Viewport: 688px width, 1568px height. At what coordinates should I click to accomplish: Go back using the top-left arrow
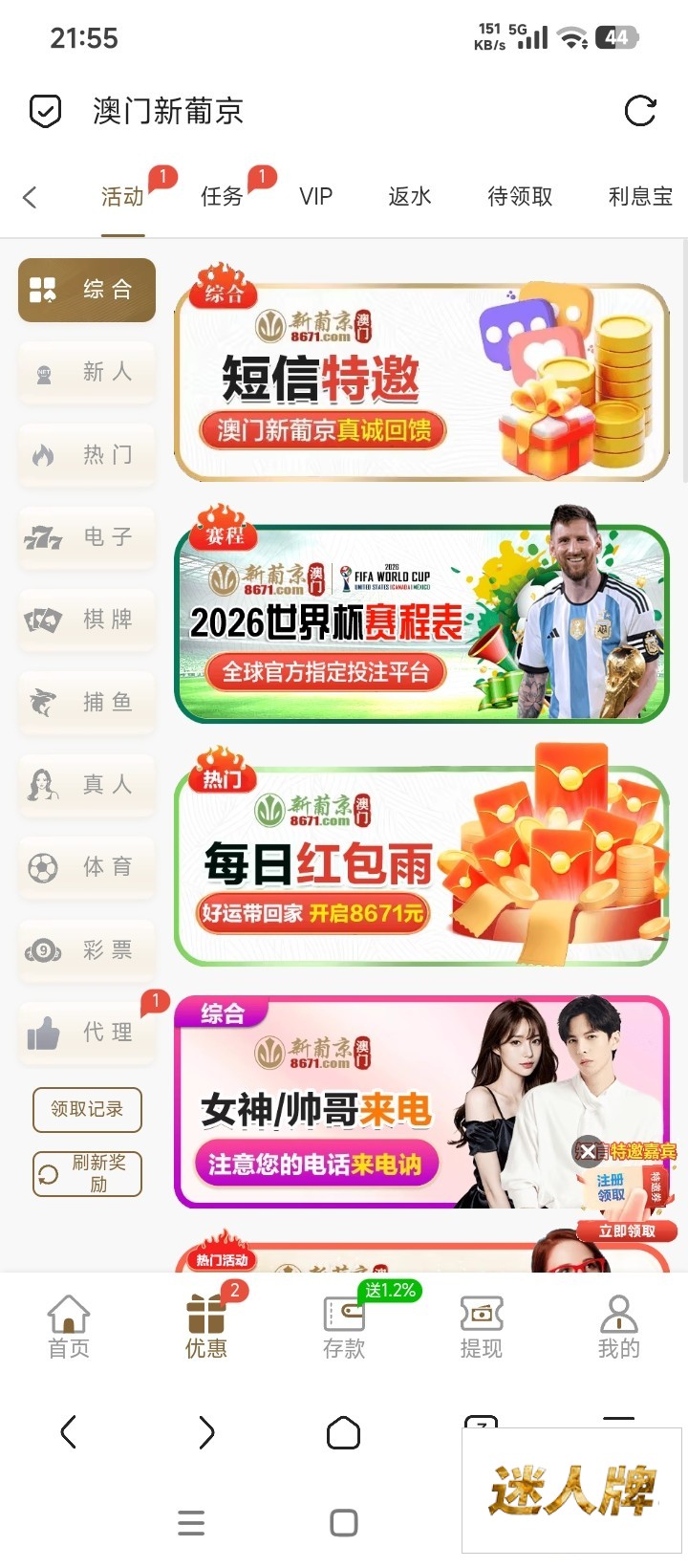(x=30, y=197)
